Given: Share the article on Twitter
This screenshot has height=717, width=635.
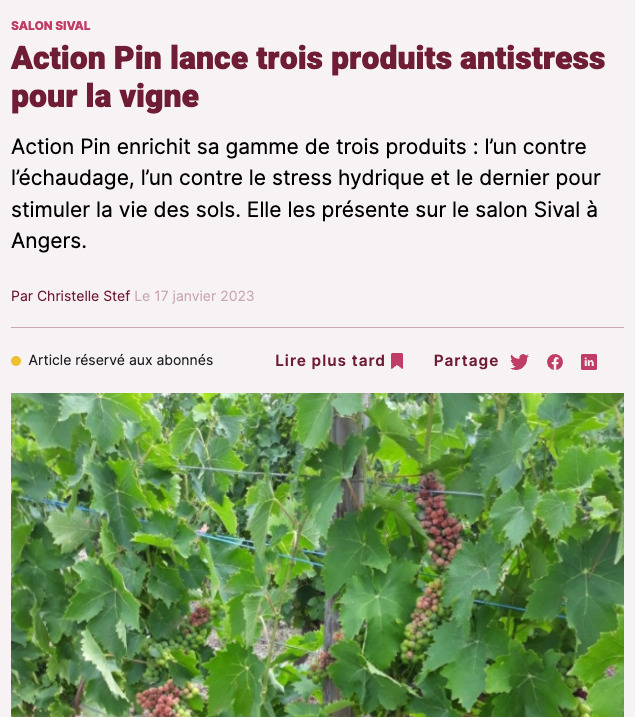Looking at the screenshot, I should pyautogui.click(x=519, y=362).
